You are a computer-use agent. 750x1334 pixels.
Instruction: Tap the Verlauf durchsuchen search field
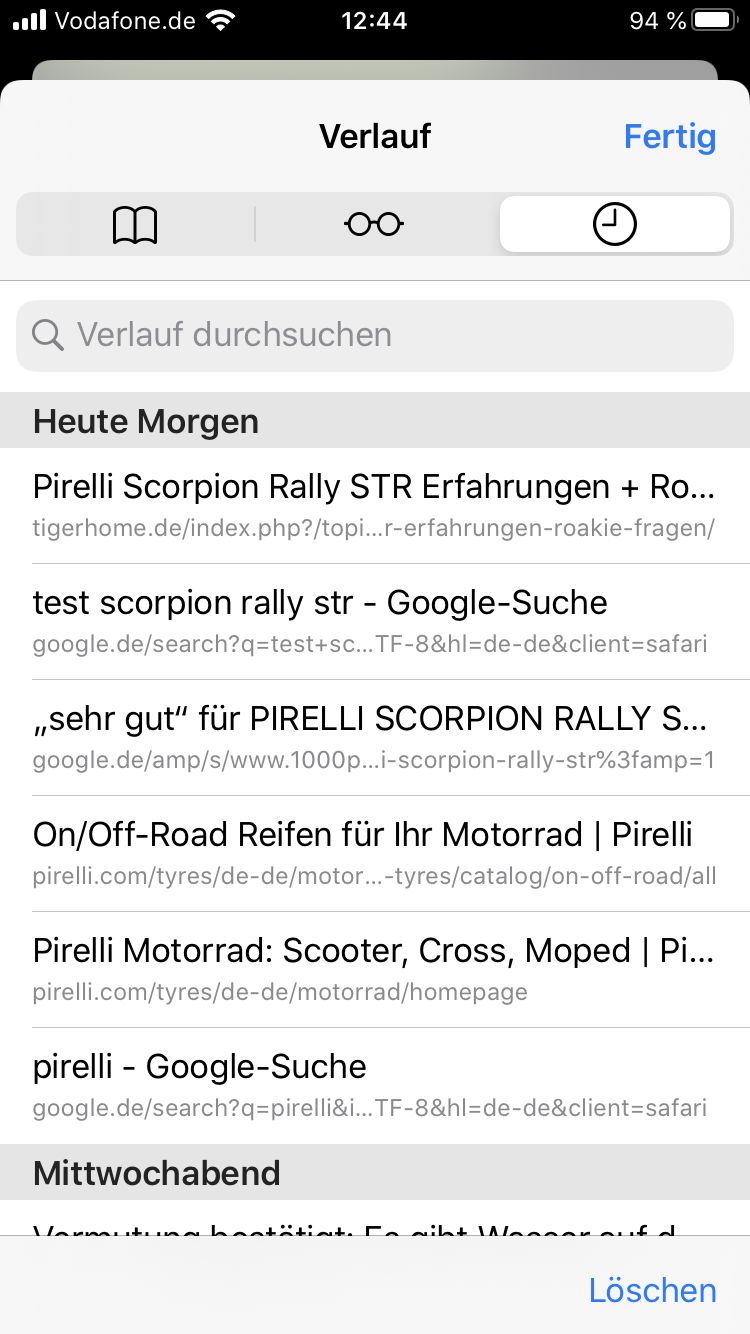(375, 335)
